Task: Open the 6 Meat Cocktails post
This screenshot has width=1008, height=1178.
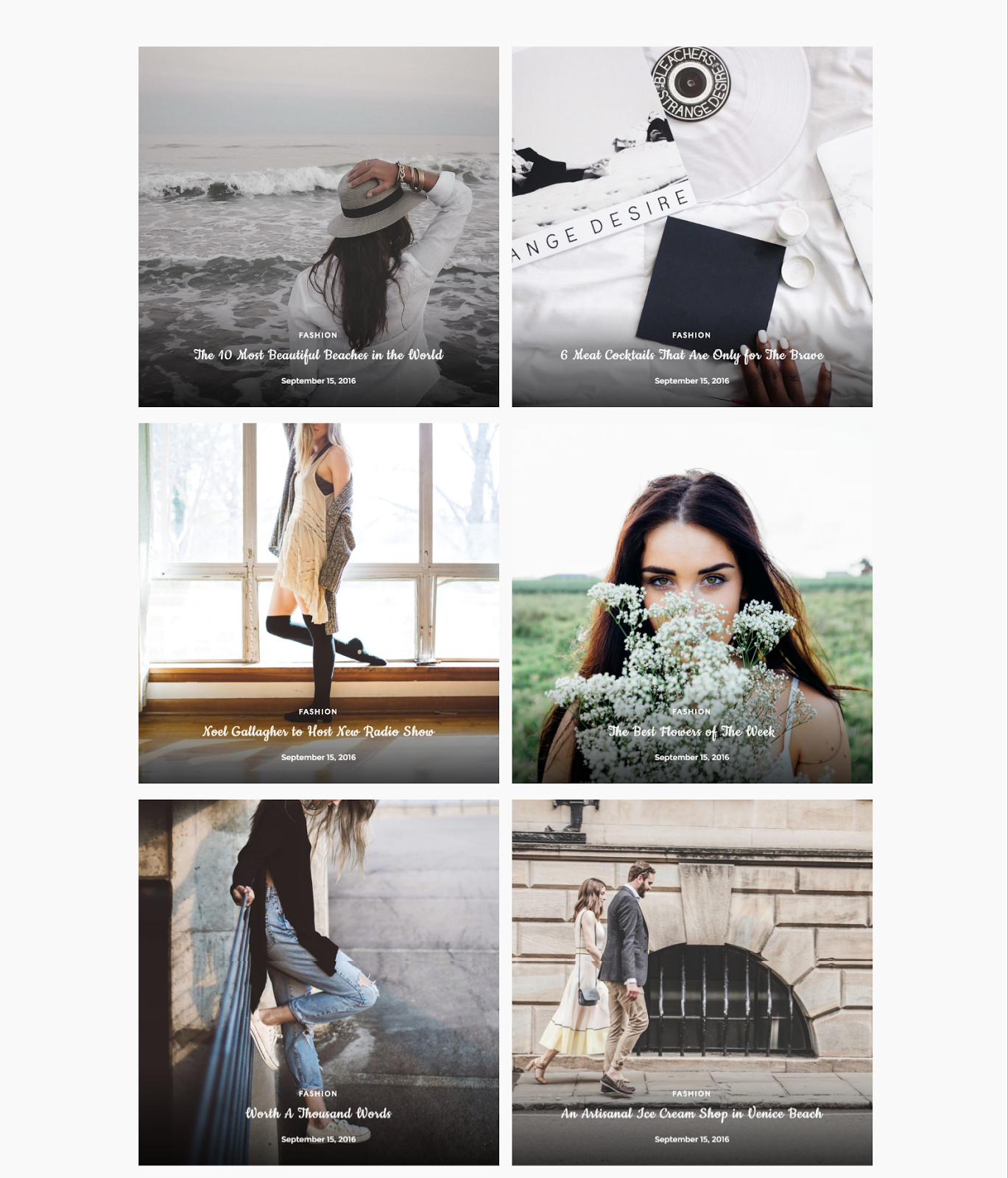Action: coord(691,355)
